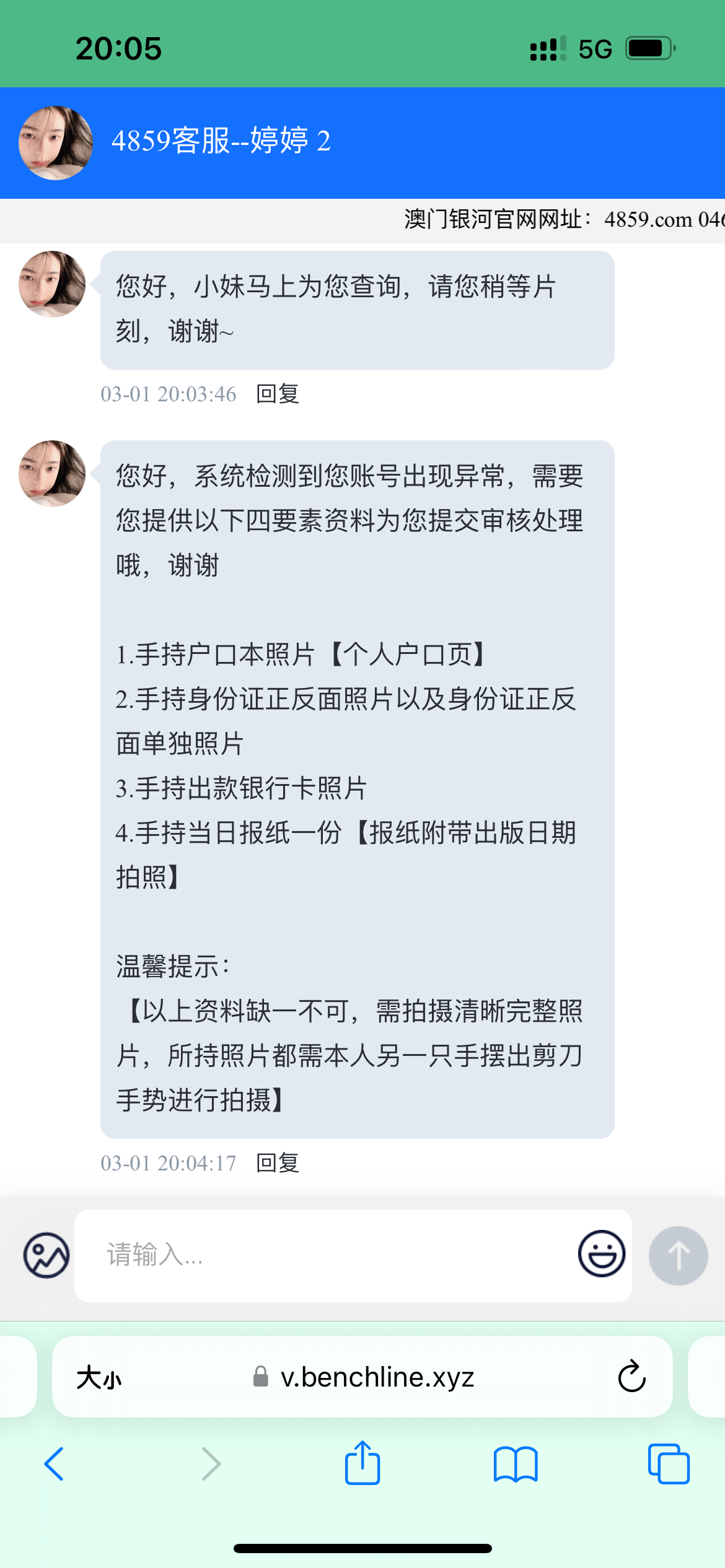Viewport: 725px width, 1568px height.
Task: Reload the page in Safari
Action: pos(631,1377)
